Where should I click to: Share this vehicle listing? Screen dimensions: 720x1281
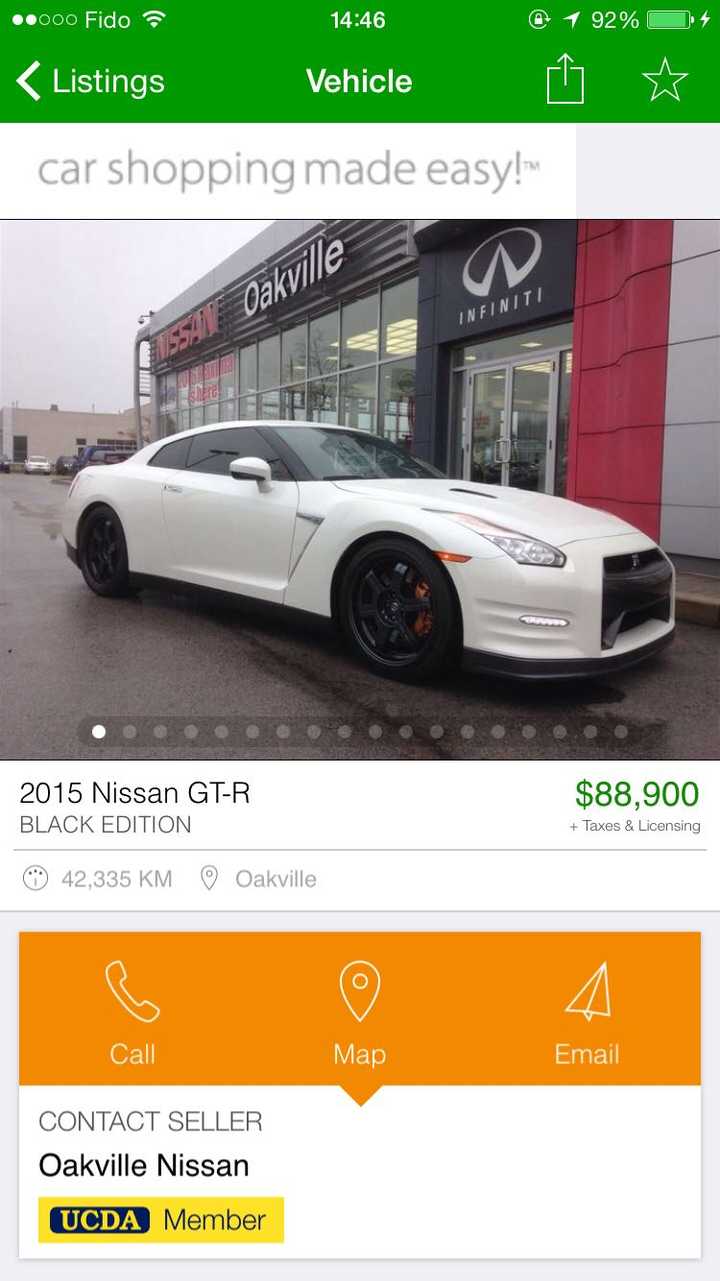pyautogui.click(x=565, y=79)
